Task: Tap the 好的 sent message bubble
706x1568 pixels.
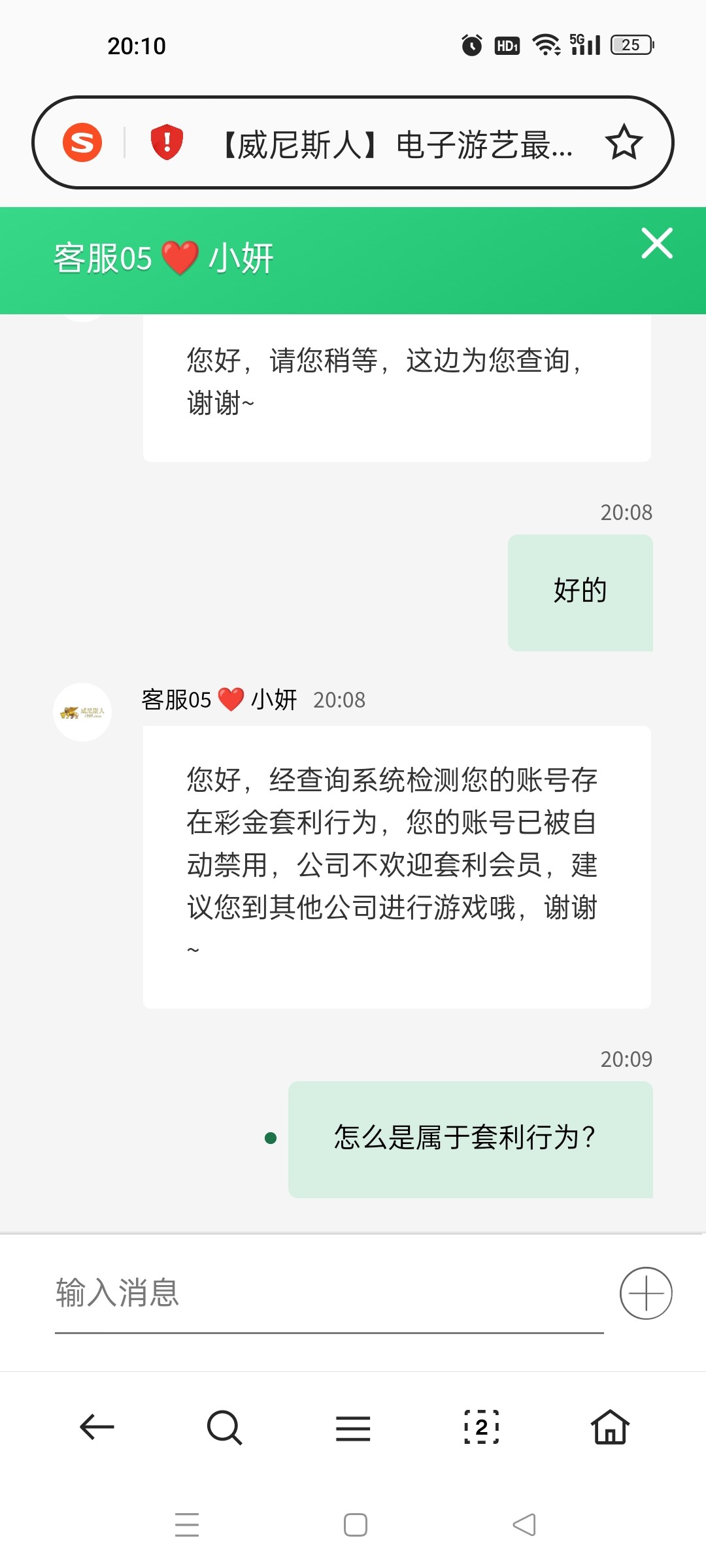Action: [580, 591]
